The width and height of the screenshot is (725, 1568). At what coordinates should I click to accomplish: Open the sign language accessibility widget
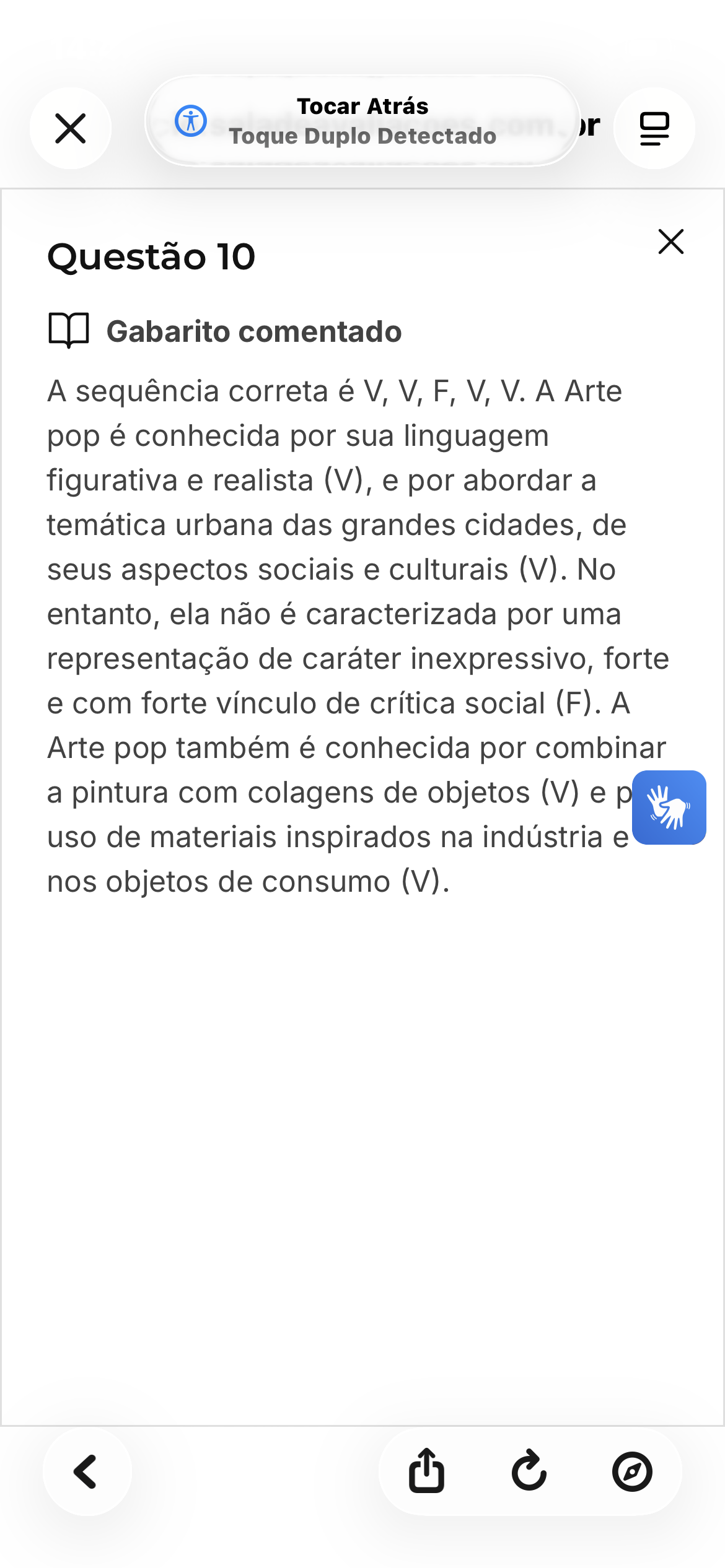point(669,807)
